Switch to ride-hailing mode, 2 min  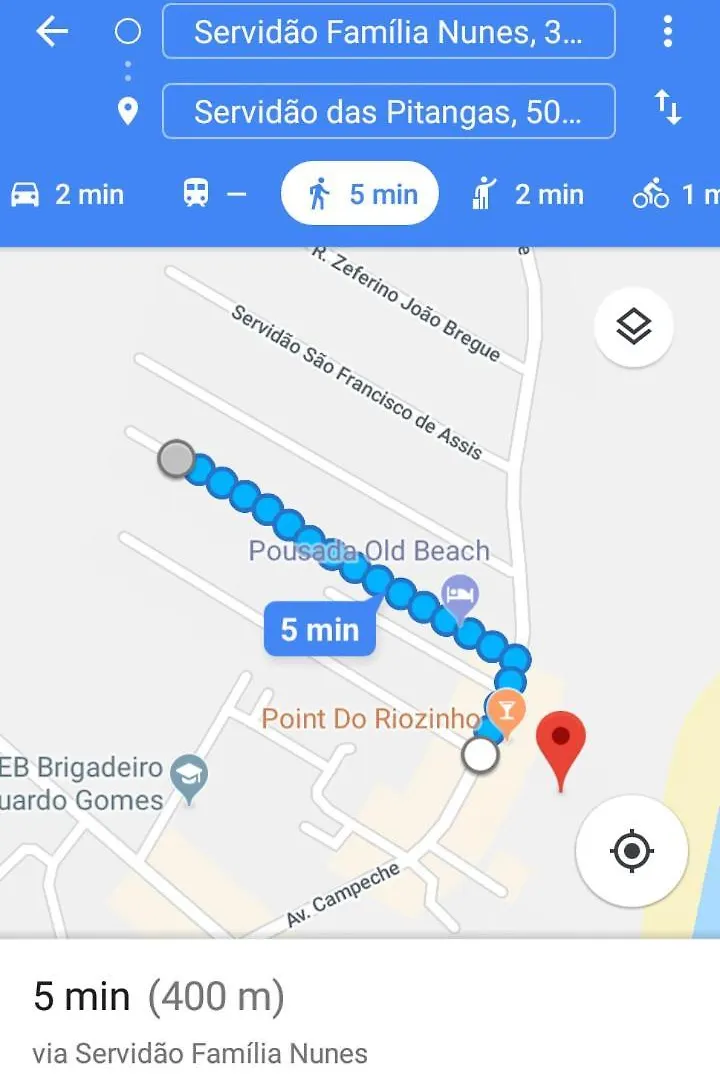(528, 193)
